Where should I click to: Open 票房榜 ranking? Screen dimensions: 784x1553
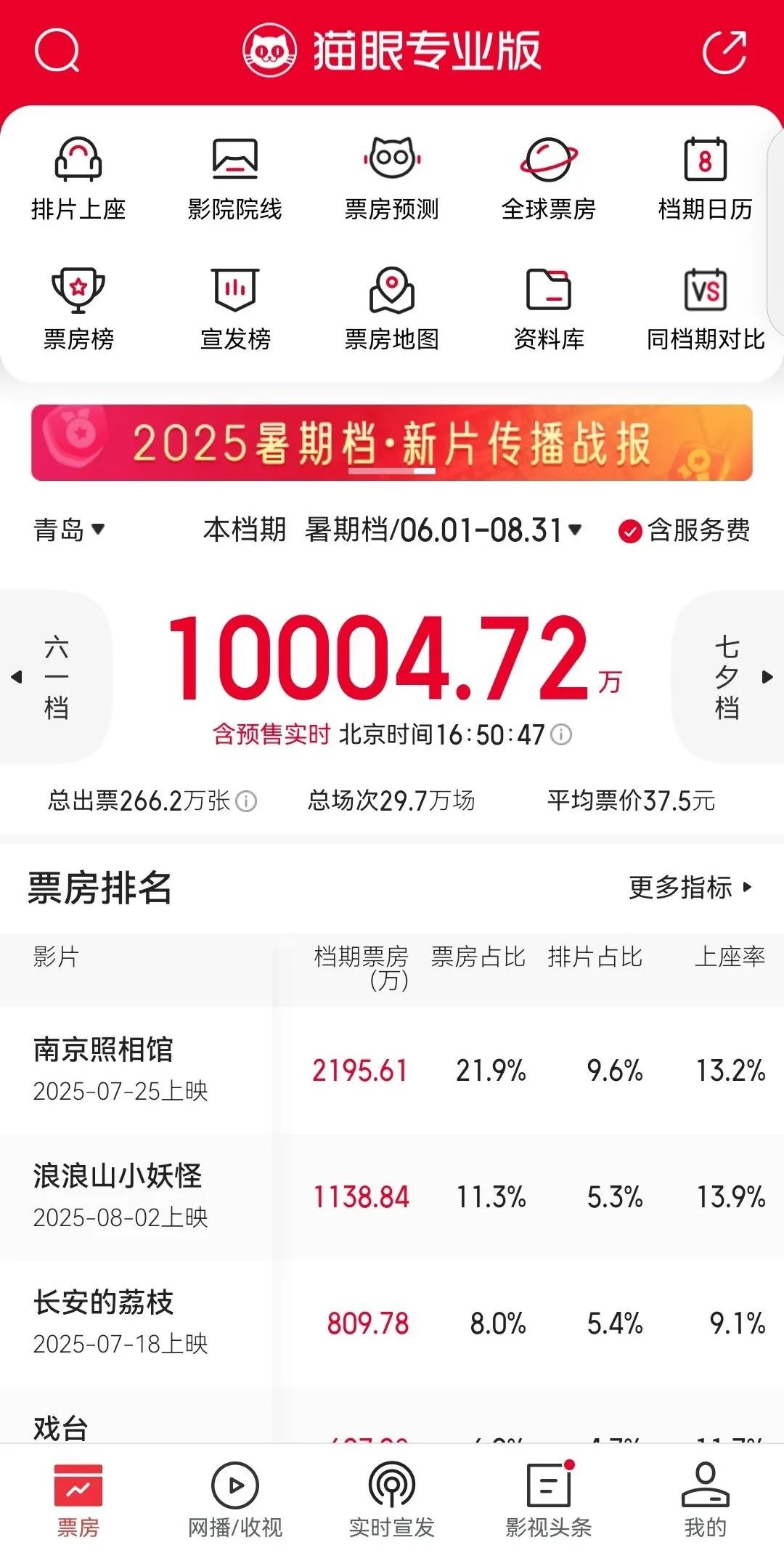click(78, 309)
